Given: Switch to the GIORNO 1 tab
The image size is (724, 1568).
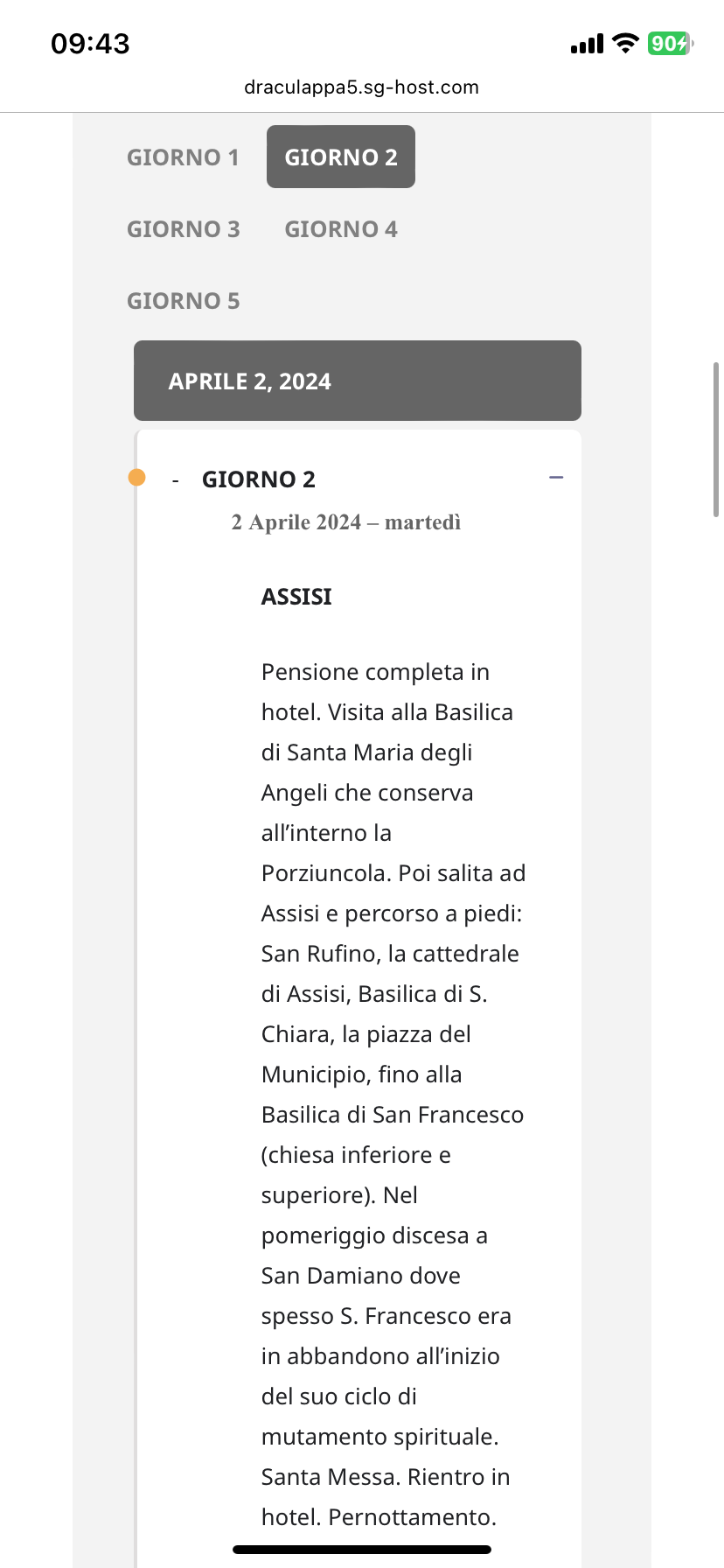Looking at the screenshot, I should point(183,157).
